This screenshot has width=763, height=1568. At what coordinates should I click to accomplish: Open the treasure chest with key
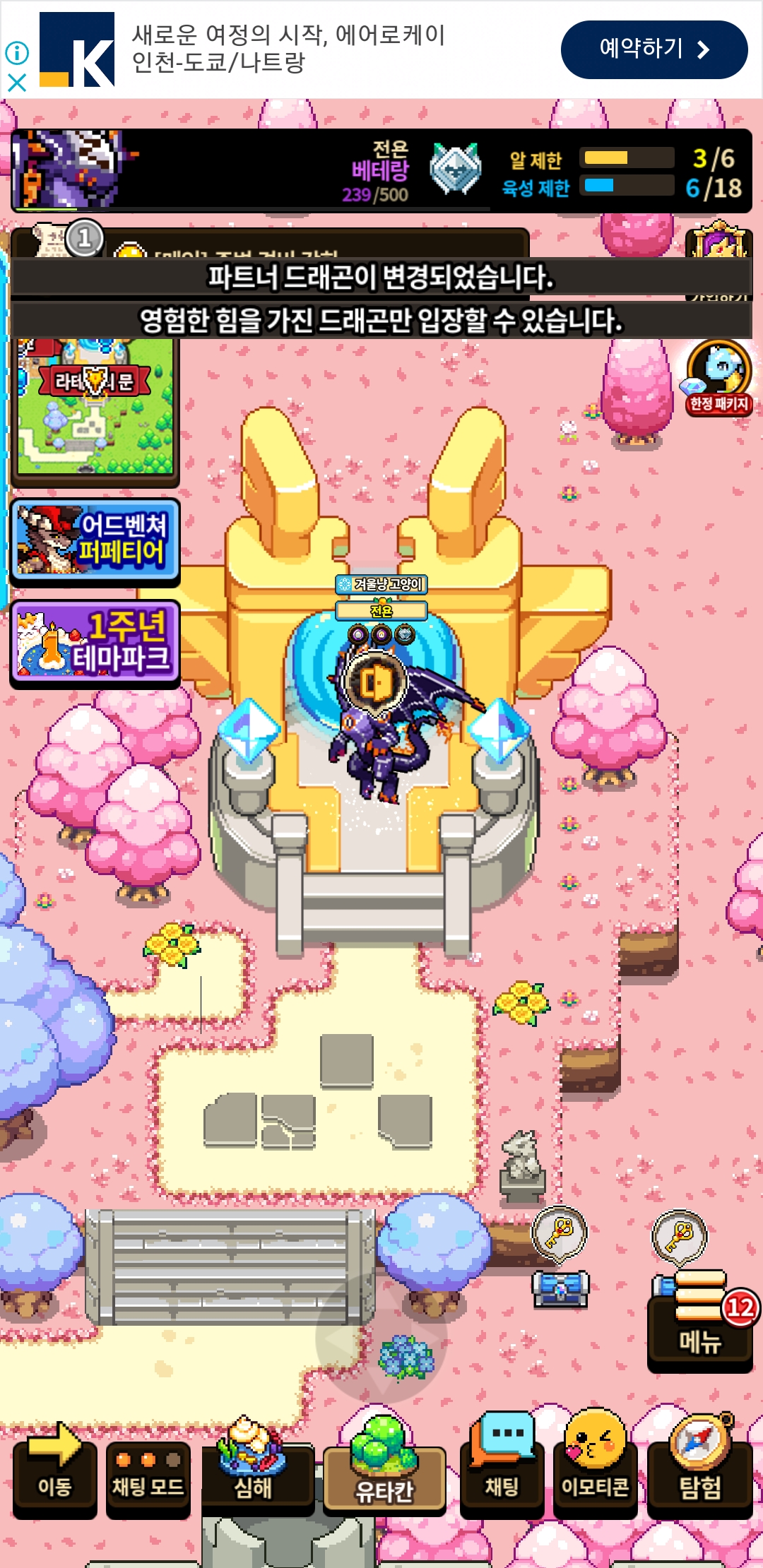tap(560, 1287)
